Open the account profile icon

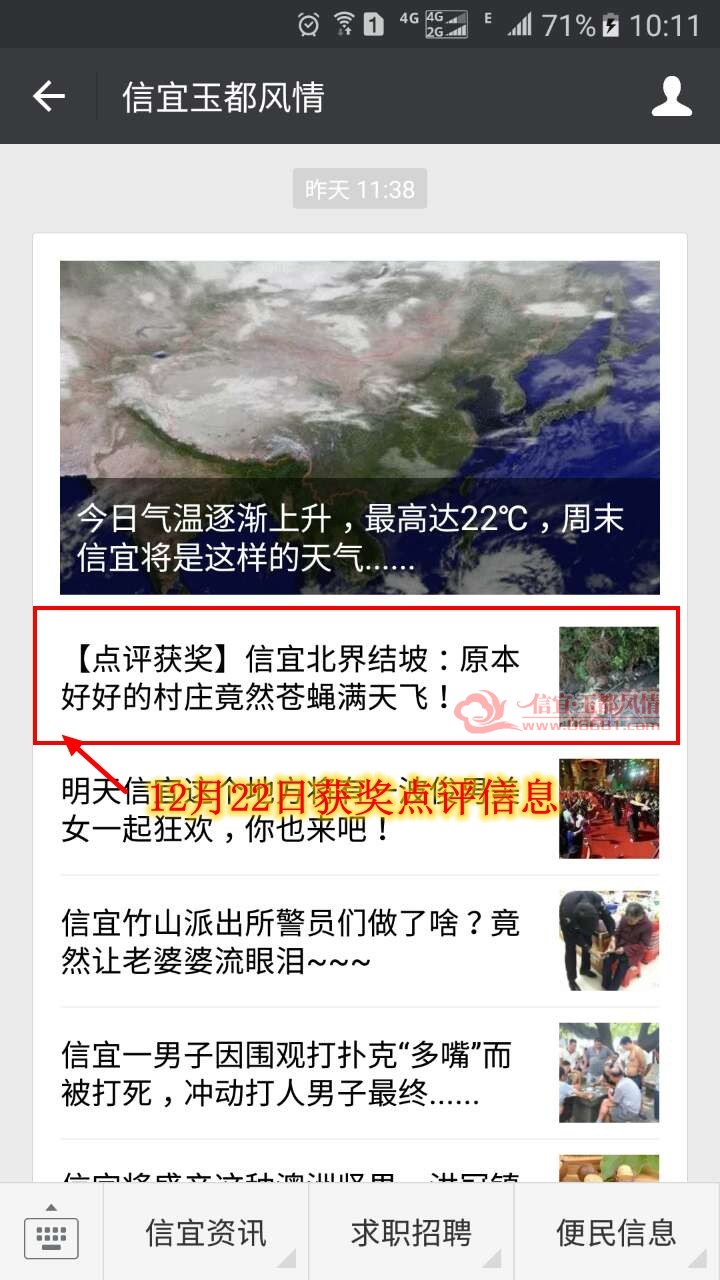pos(671,96)
